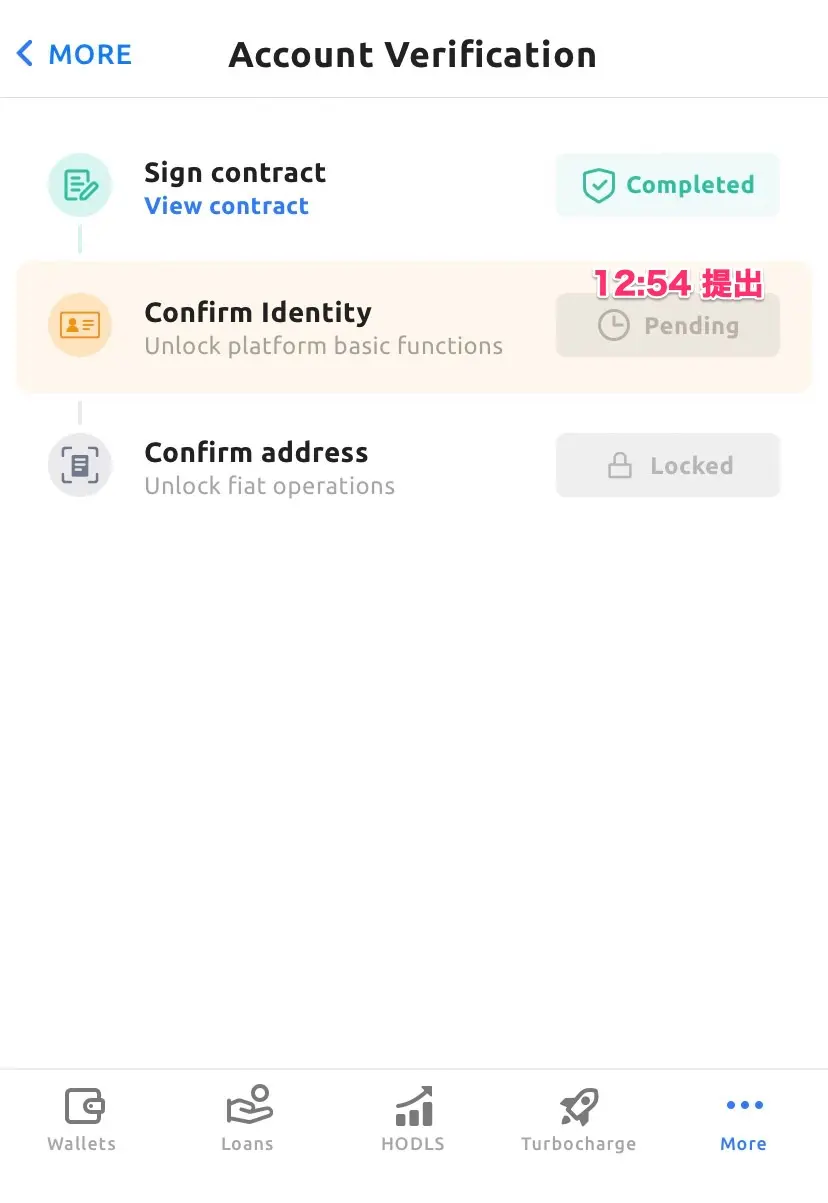This screenshot has width=828, height=1203.
Task: Go back to the More menu
Action: [x=74, y=54]
